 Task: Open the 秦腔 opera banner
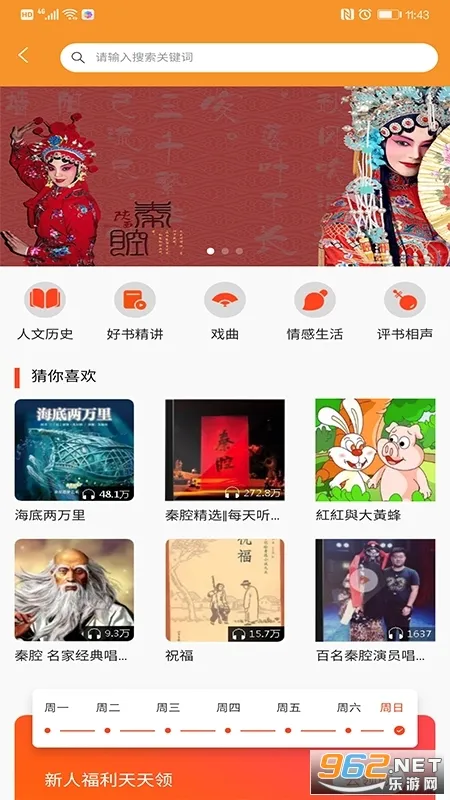225,176
